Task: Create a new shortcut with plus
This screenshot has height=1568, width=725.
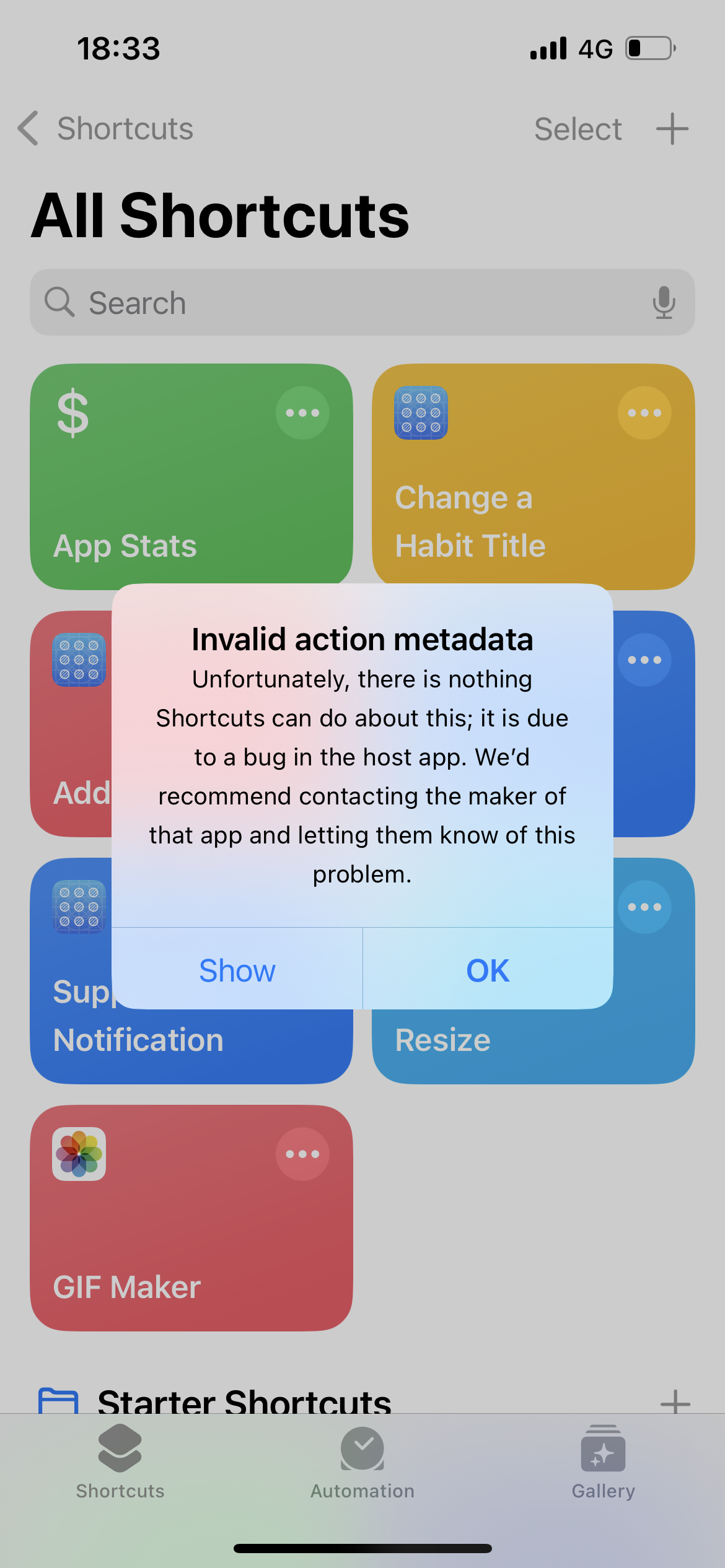Action: 672,129
